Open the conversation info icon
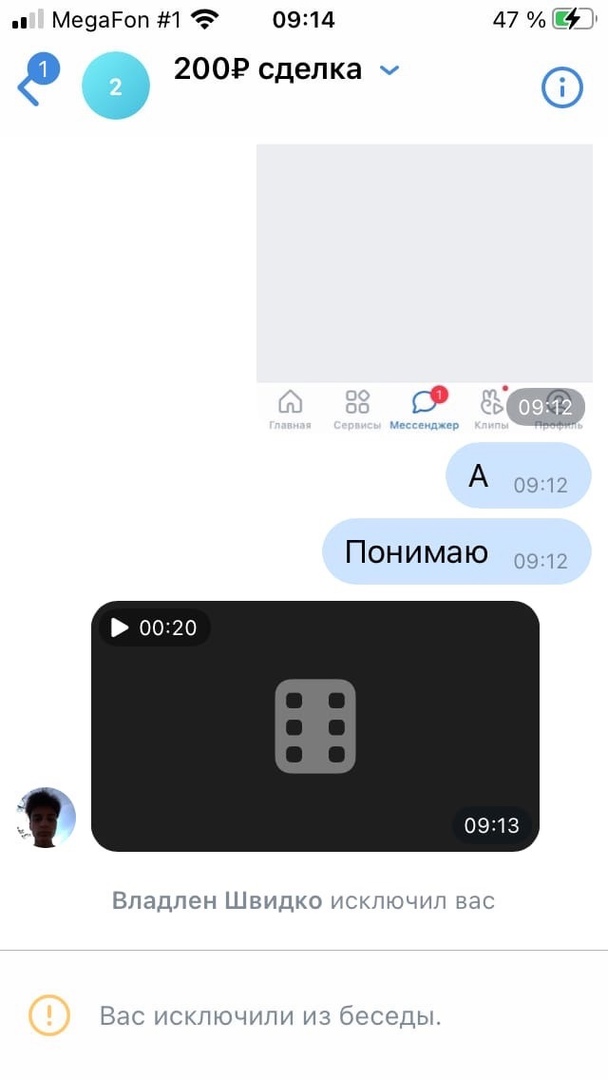Image resolution: width=608 pixels, height=1080 pixels. tap(562, 88)
